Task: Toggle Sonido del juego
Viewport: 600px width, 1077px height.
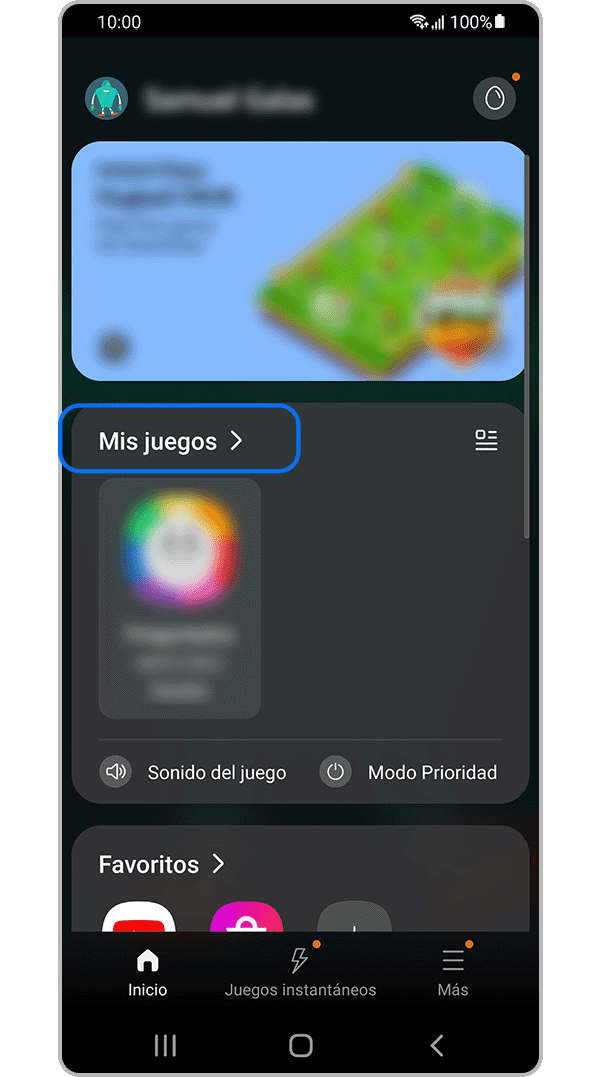Action: [194, 772]
